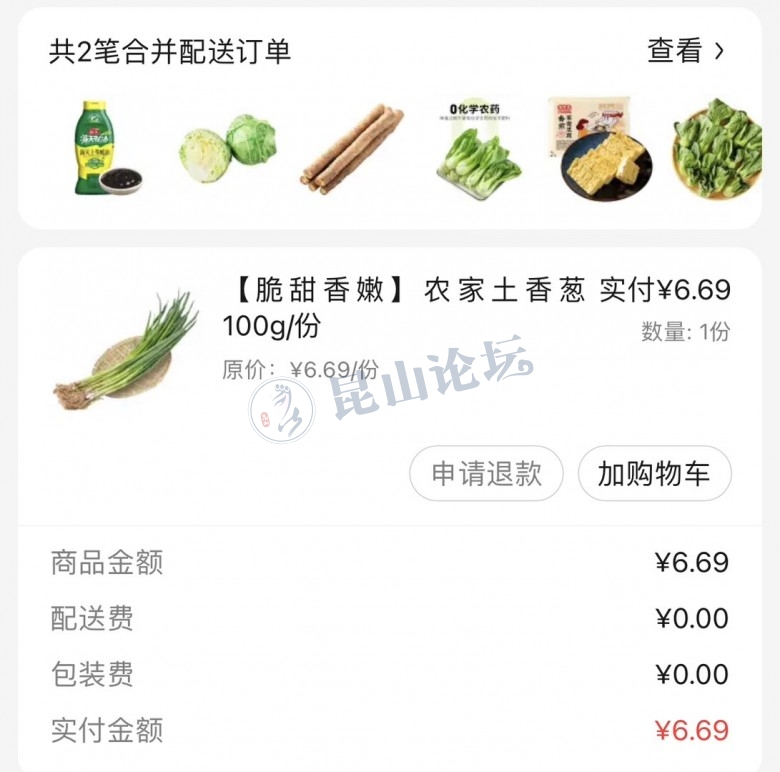Screen dimensions: 780x772
Task: Open the green sauce bottle product thumbnail
Action: tap(106, 148)
